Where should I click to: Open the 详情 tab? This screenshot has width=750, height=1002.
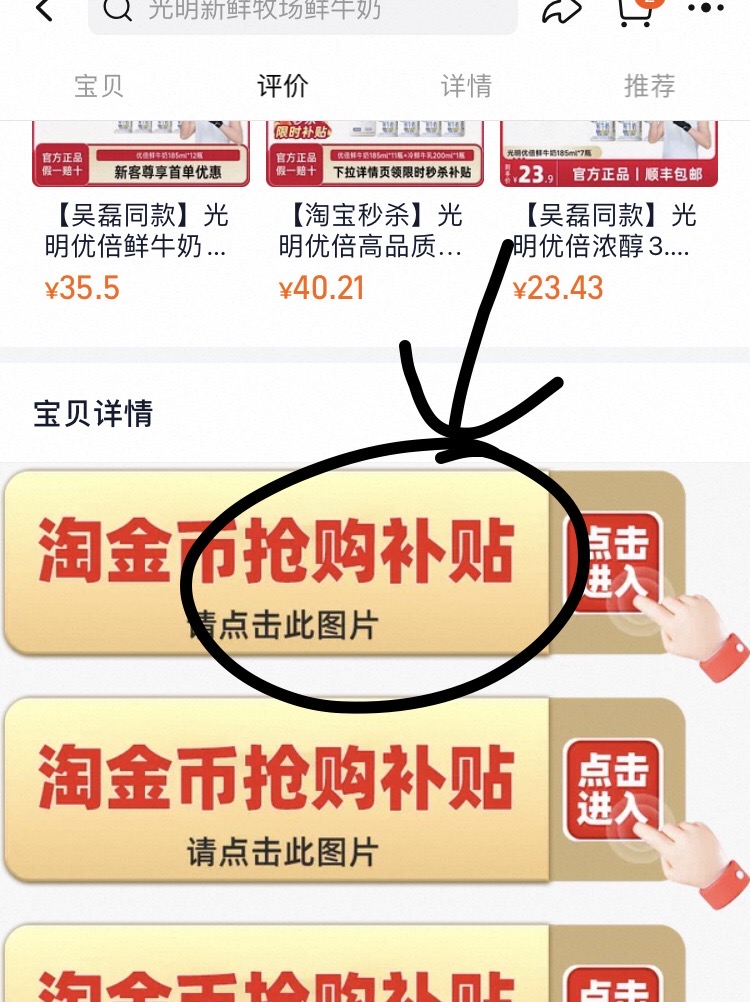click(465, 87)
